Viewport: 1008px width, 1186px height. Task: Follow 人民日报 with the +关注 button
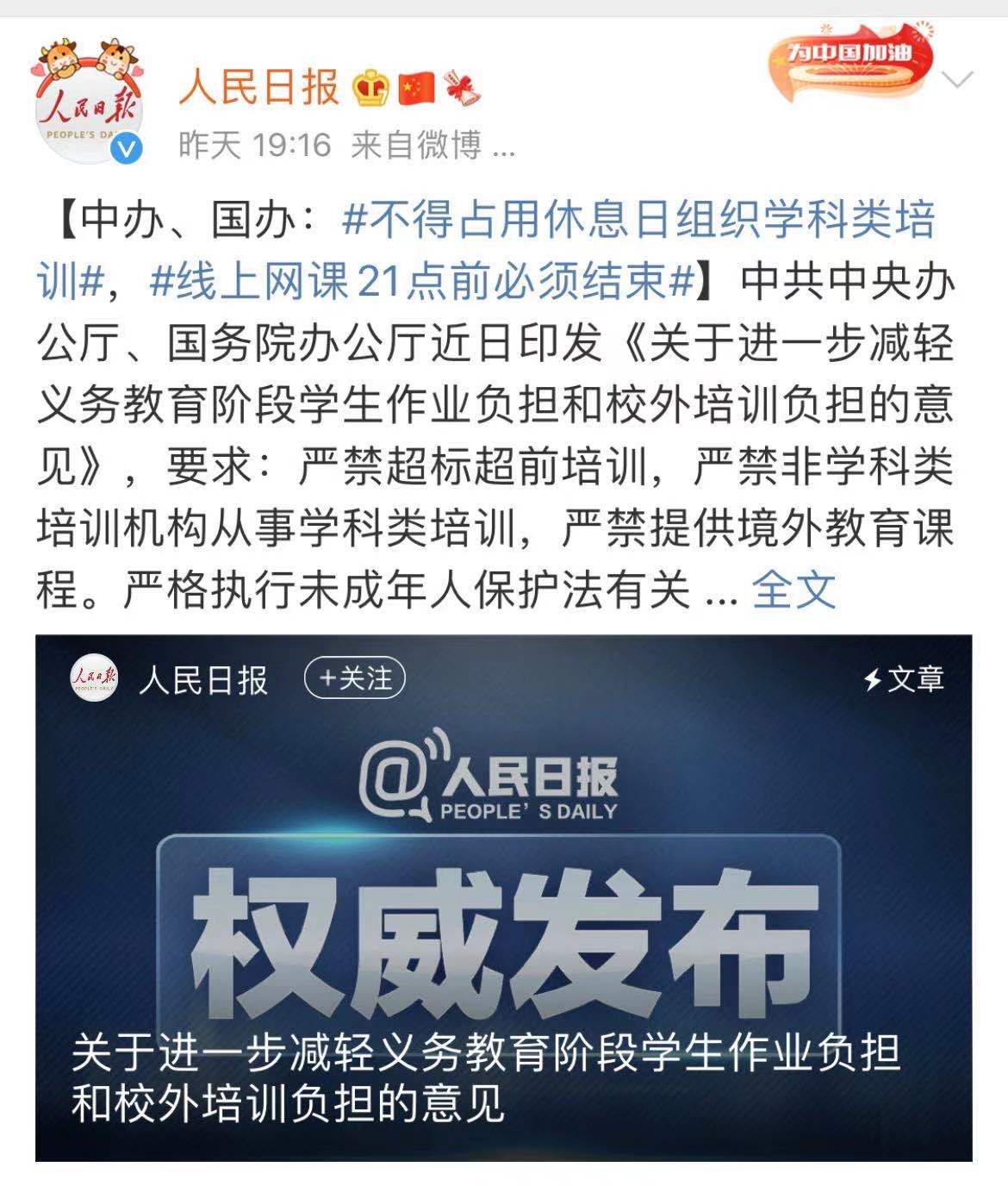355,679
